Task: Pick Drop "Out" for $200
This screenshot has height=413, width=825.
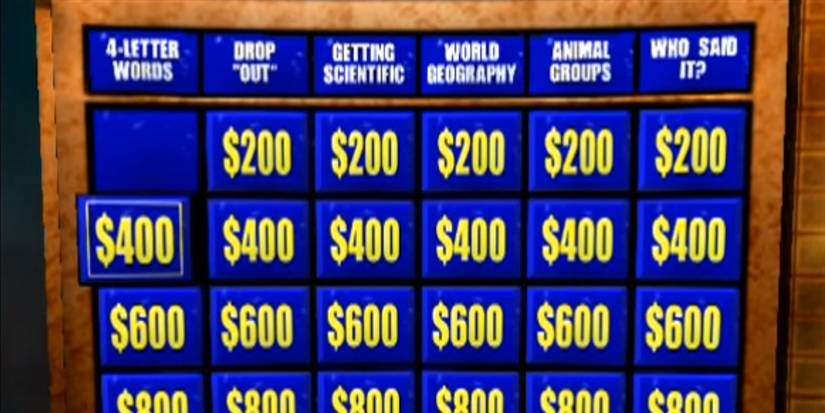Action: pos(257,152)
